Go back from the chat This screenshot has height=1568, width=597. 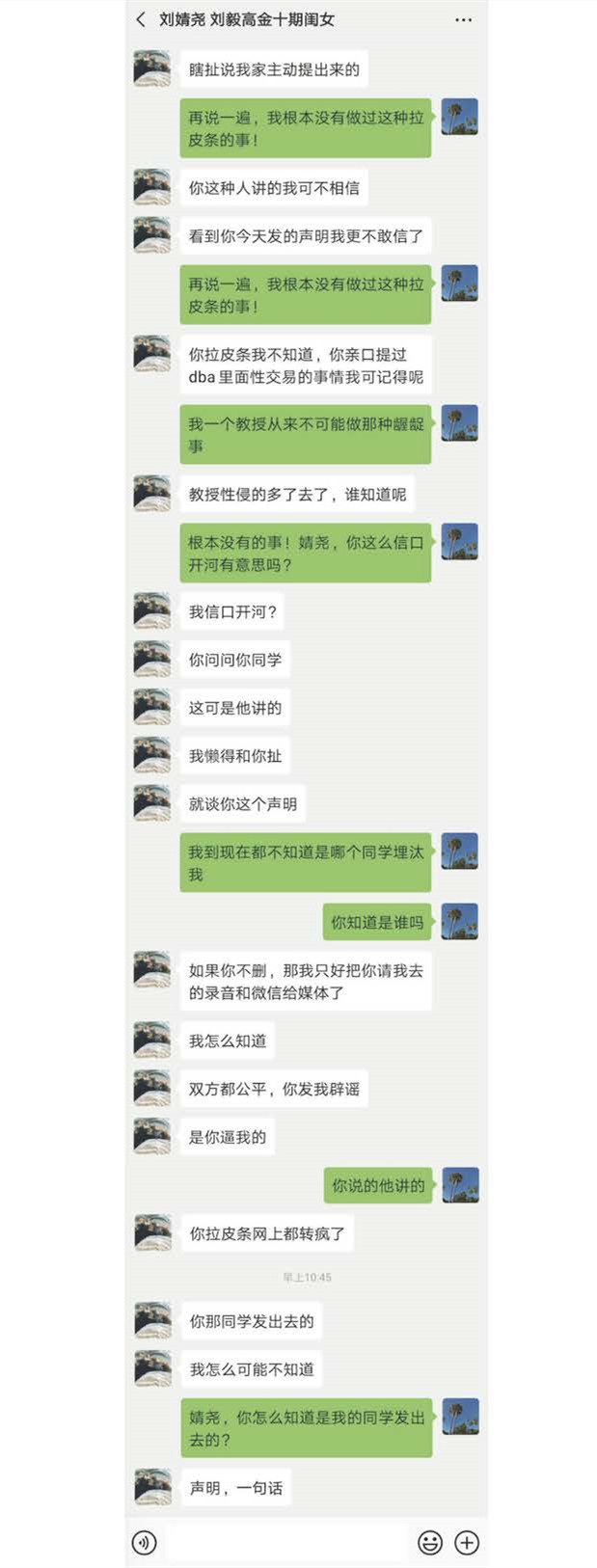pyautogui.click(x=141, y=19)
